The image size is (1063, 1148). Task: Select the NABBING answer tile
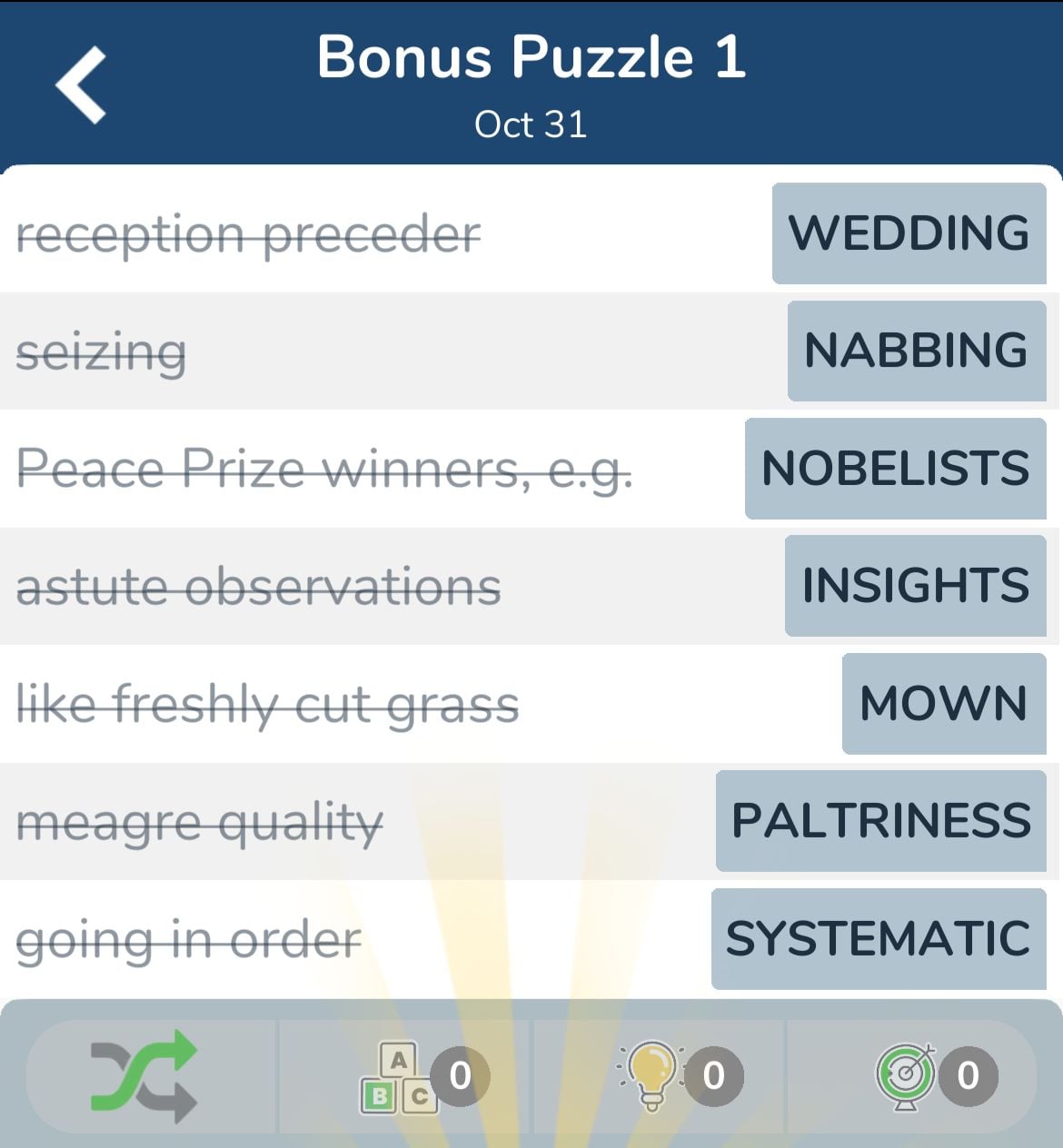tap(916, 351)
